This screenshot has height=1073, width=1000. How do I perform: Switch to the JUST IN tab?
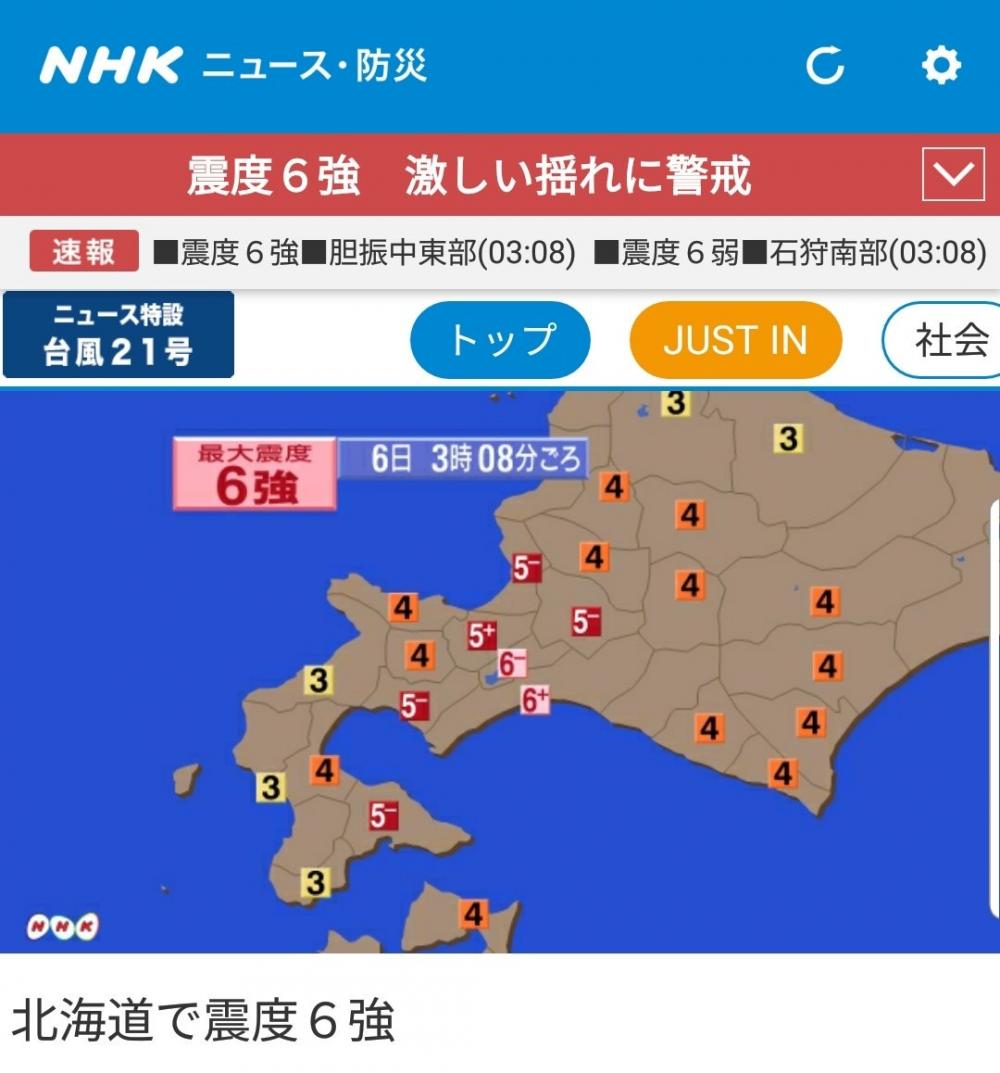[x=735, y=340]
